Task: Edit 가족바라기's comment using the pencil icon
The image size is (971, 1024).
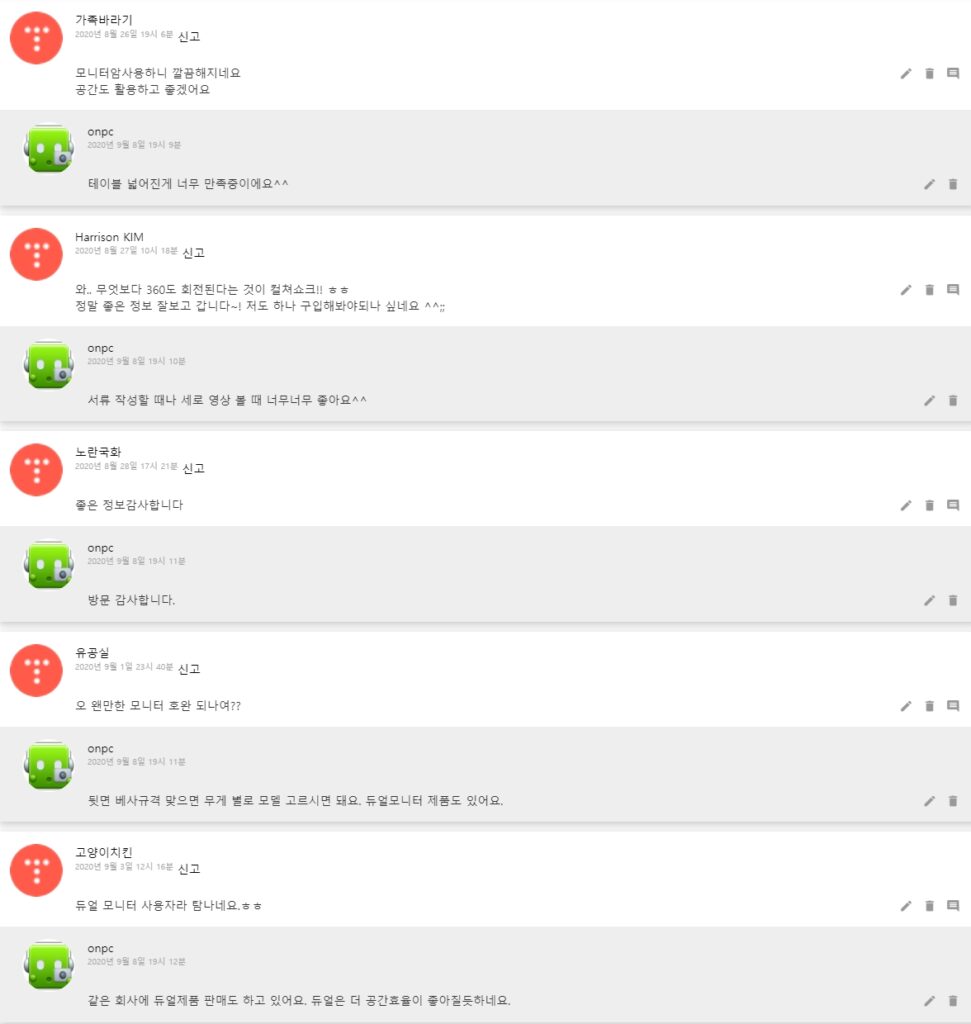Action: click(906, 72)
